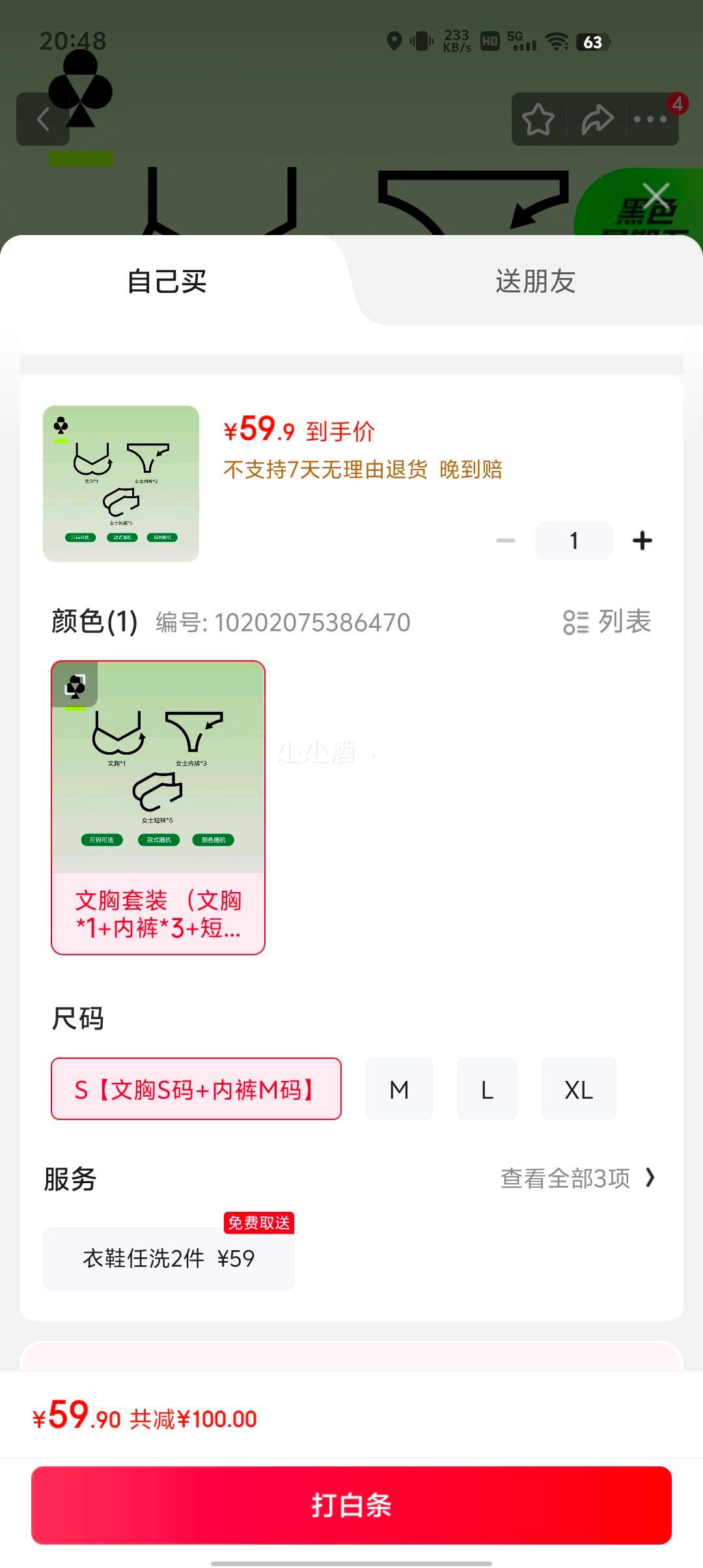The height and width of the screenshot is (1568, 703).
Task: Choose size L
Action: coord(487,1089)
